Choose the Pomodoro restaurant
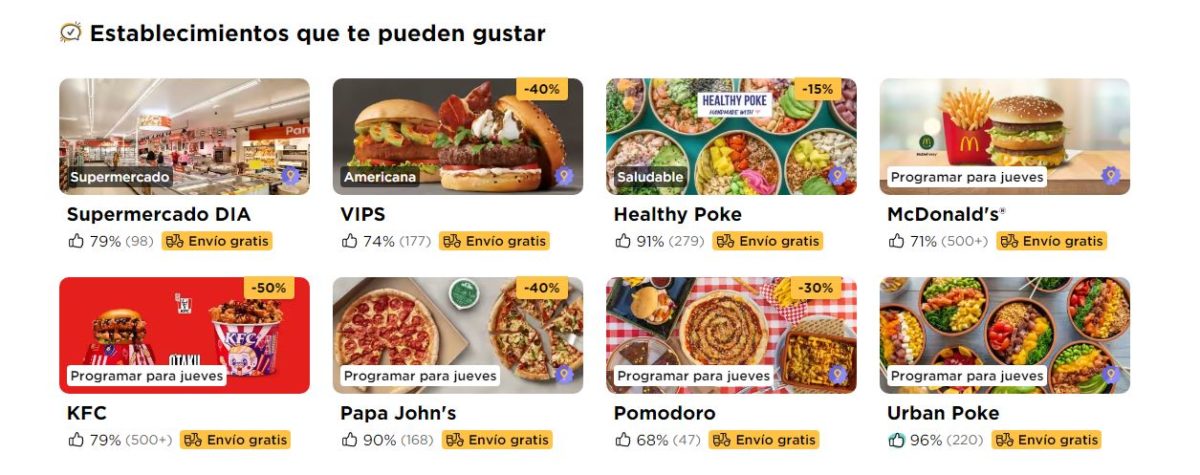This screenshot has width=1200, height=475. (731, 335)
